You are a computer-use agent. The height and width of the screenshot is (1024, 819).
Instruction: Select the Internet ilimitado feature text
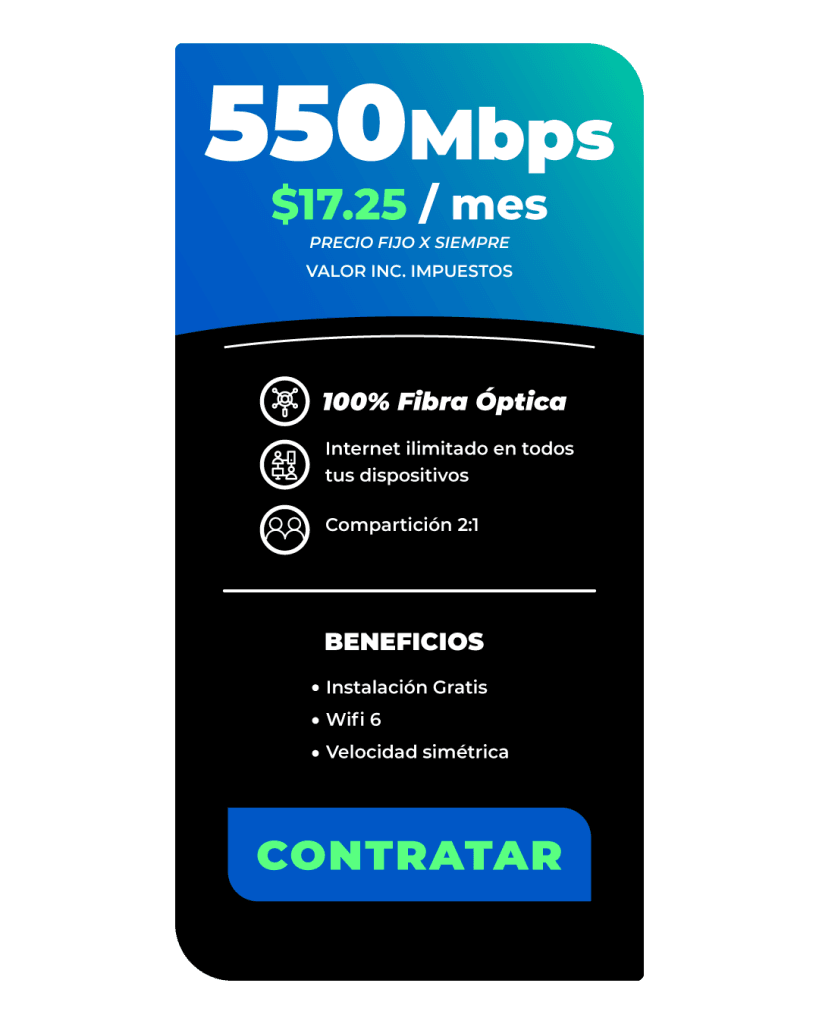tap(448, 462)
